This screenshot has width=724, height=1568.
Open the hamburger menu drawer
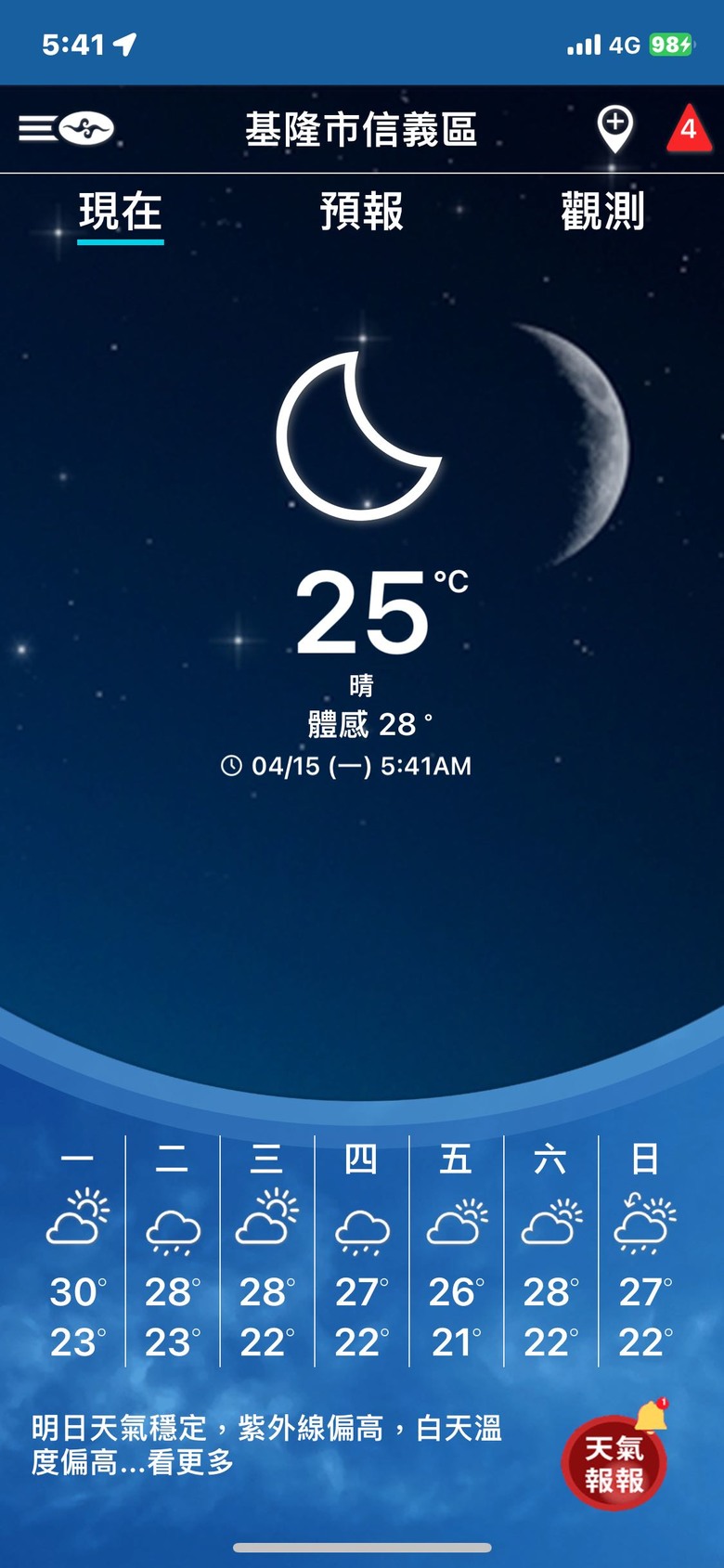pyautogui.click(x=39, y=128)
